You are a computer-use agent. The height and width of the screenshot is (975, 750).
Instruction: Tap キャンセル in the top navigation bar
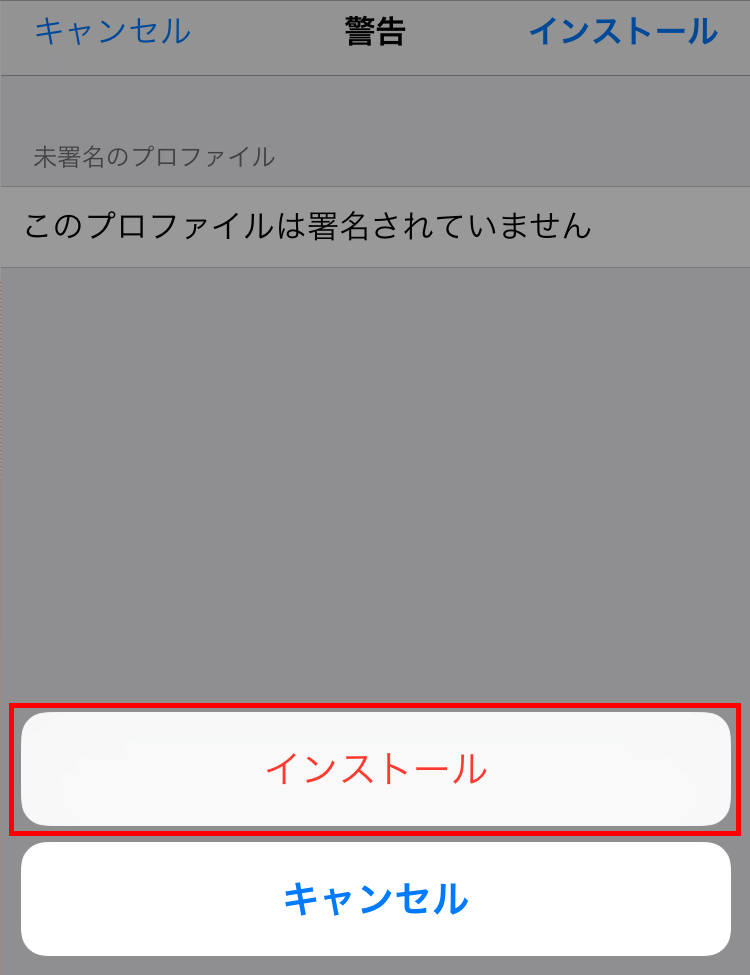click(112, 32)
